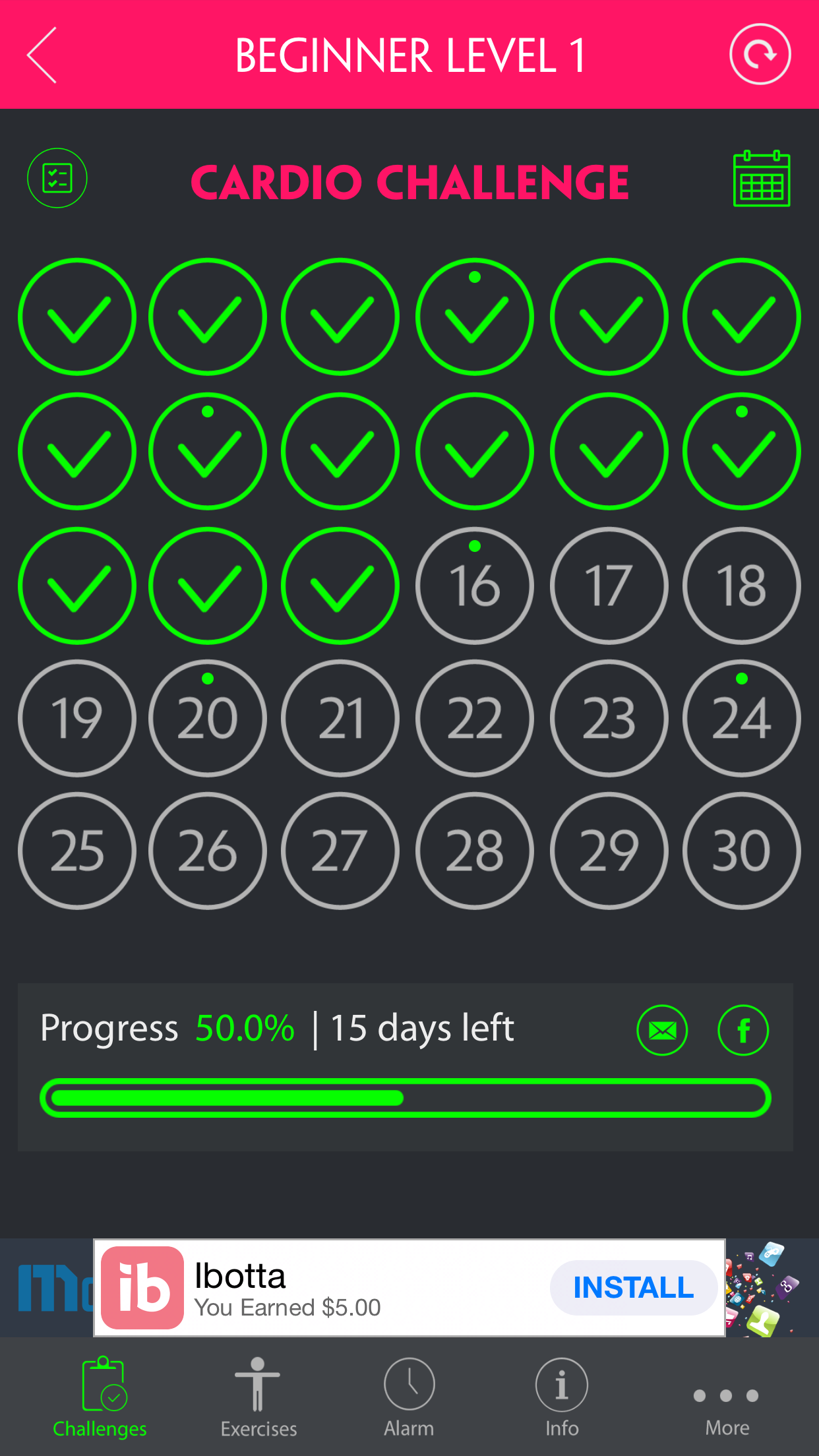The height and width of the screenshot is (1456, 819).
Task: Select day 22 circle
Action: click(474, 718)
